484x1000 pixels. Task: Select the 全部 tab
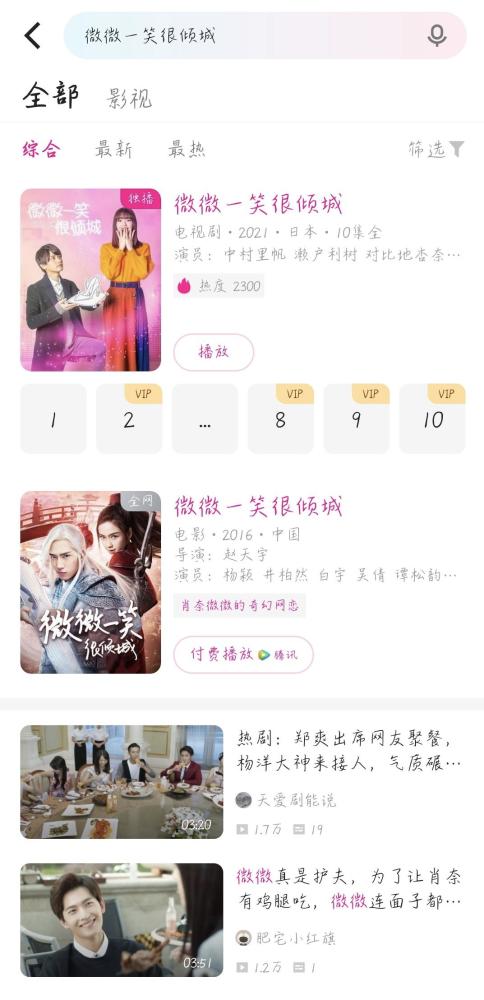point(51,96)
